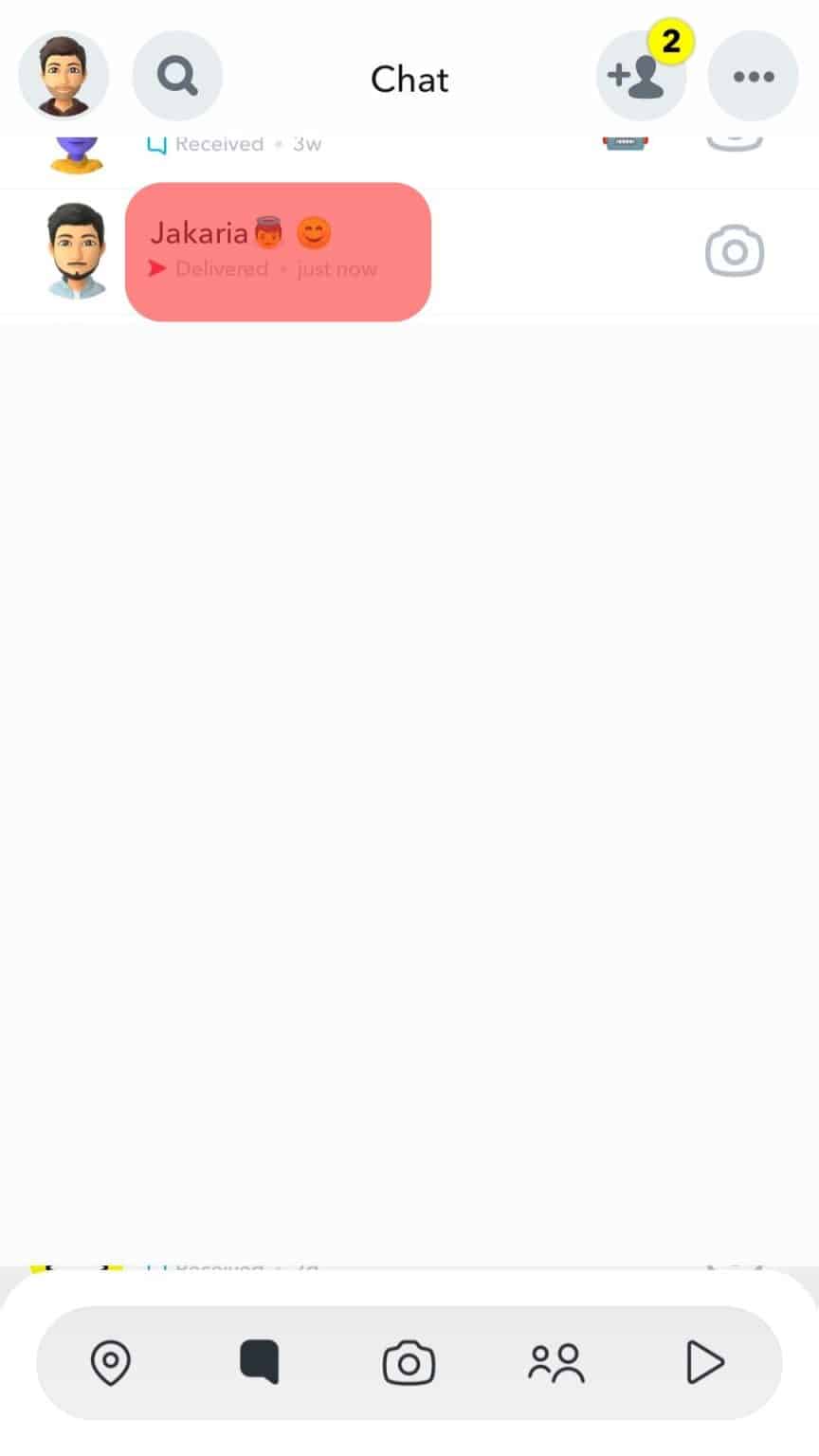The width and height of the screenshot is (819, 1456).
Task: Go to the Stories friends tab
Action: (555, 1363)
